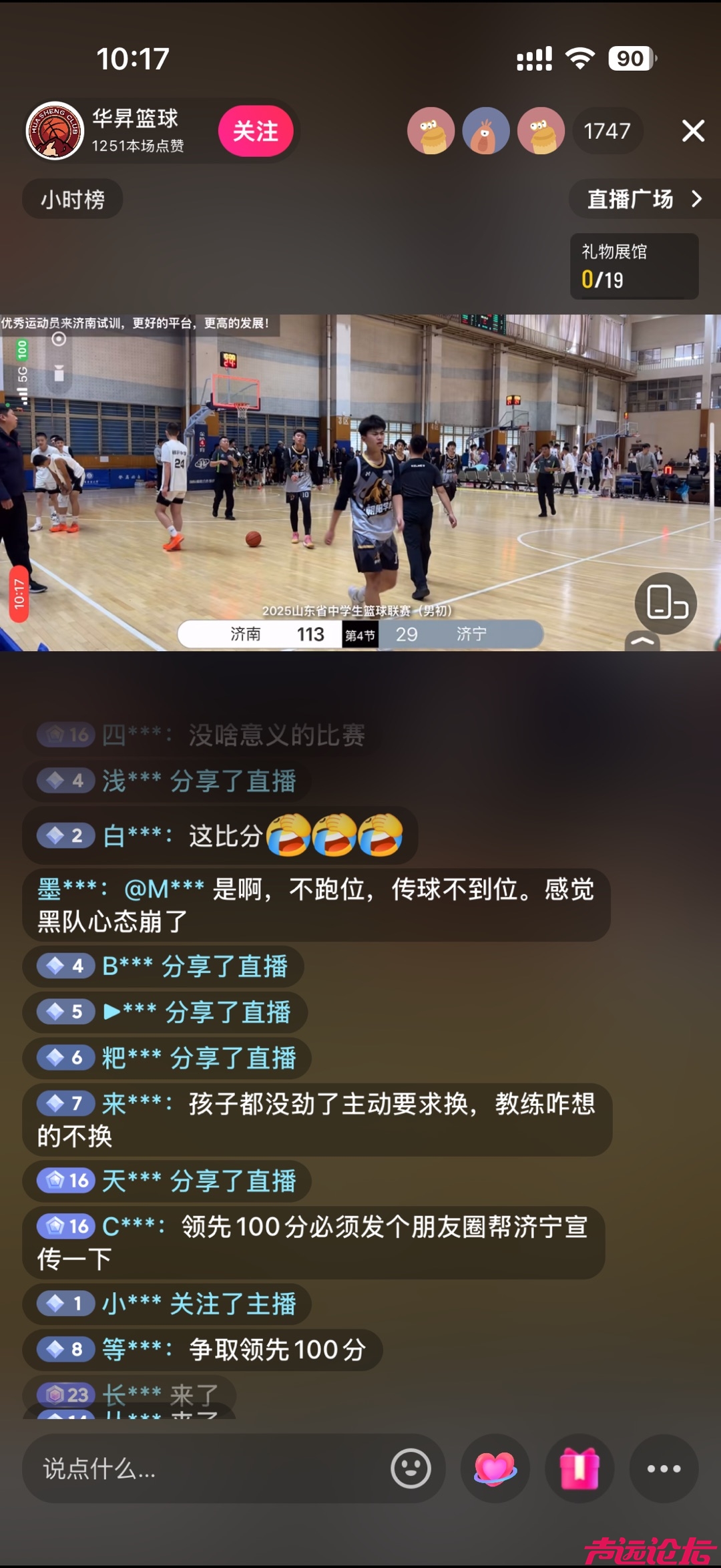Follow 华昇篮球 with the 关注 button

(x=255, y=131)
